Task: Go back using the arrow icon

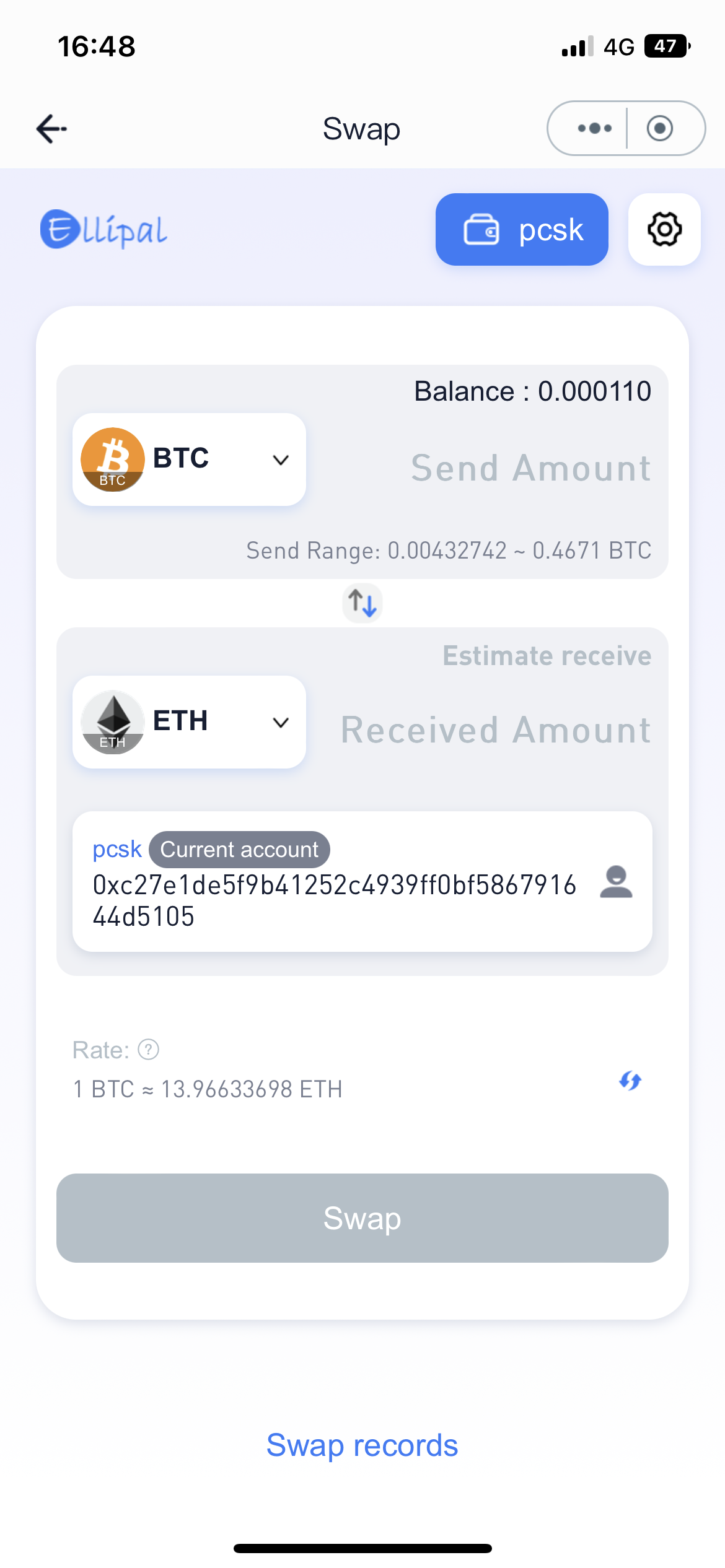Action: pyautogui.click(x=51, y=129)
